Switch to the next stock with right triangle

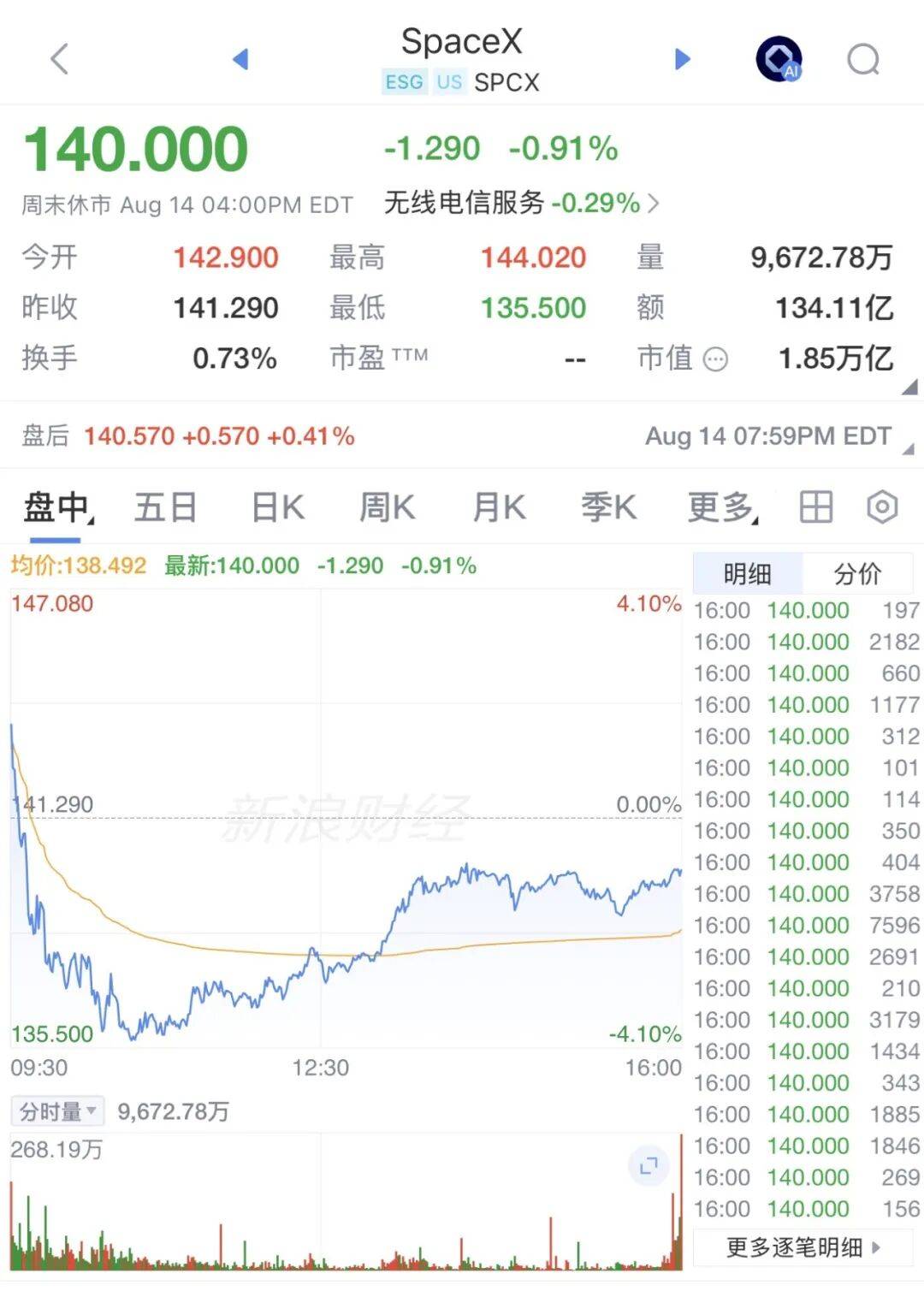point(682,59)
